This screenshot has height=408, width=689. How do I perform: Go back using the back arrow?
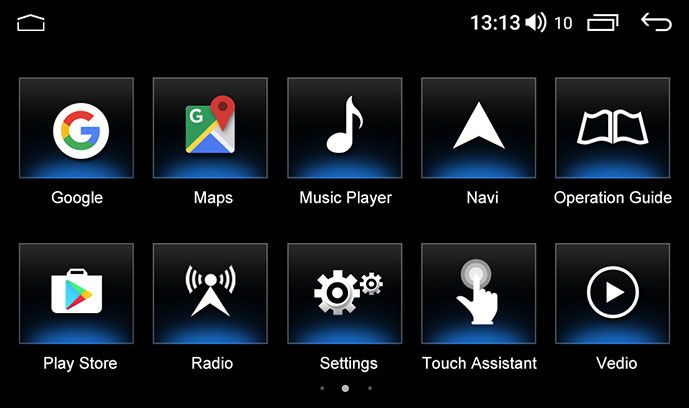[656, 22]
